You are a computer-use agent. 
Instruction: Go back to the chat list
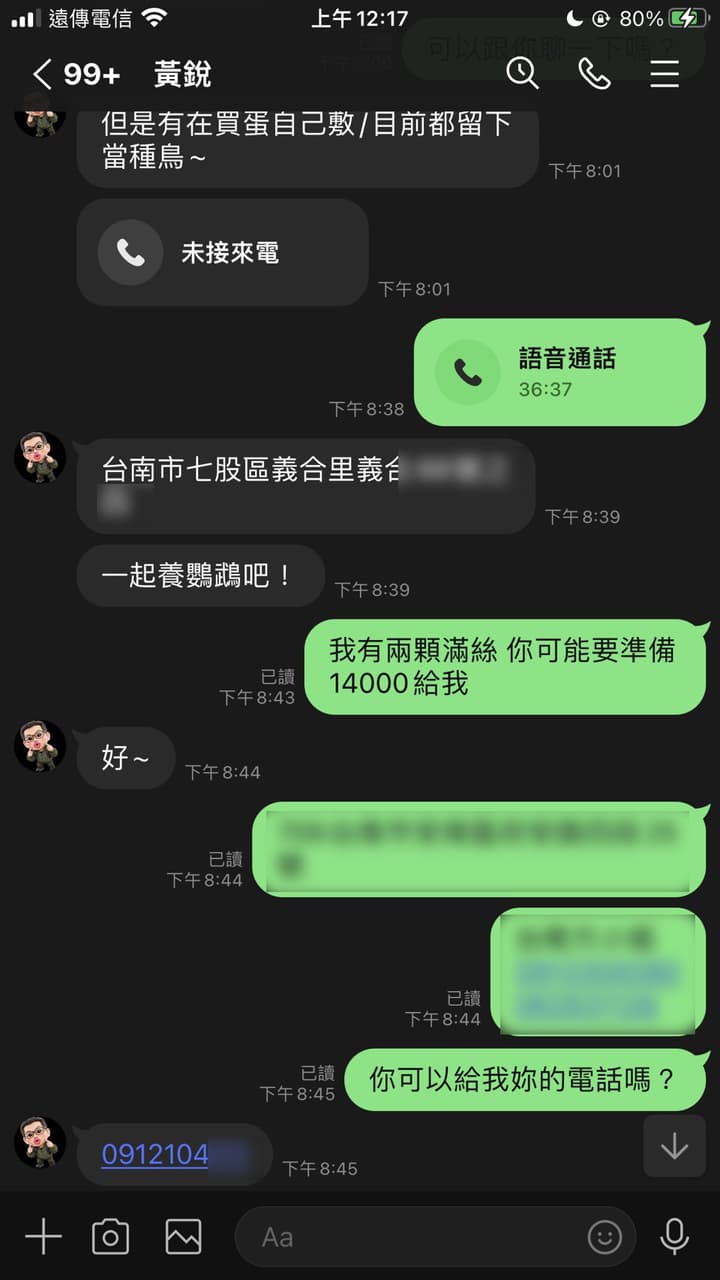click(42, 74)
